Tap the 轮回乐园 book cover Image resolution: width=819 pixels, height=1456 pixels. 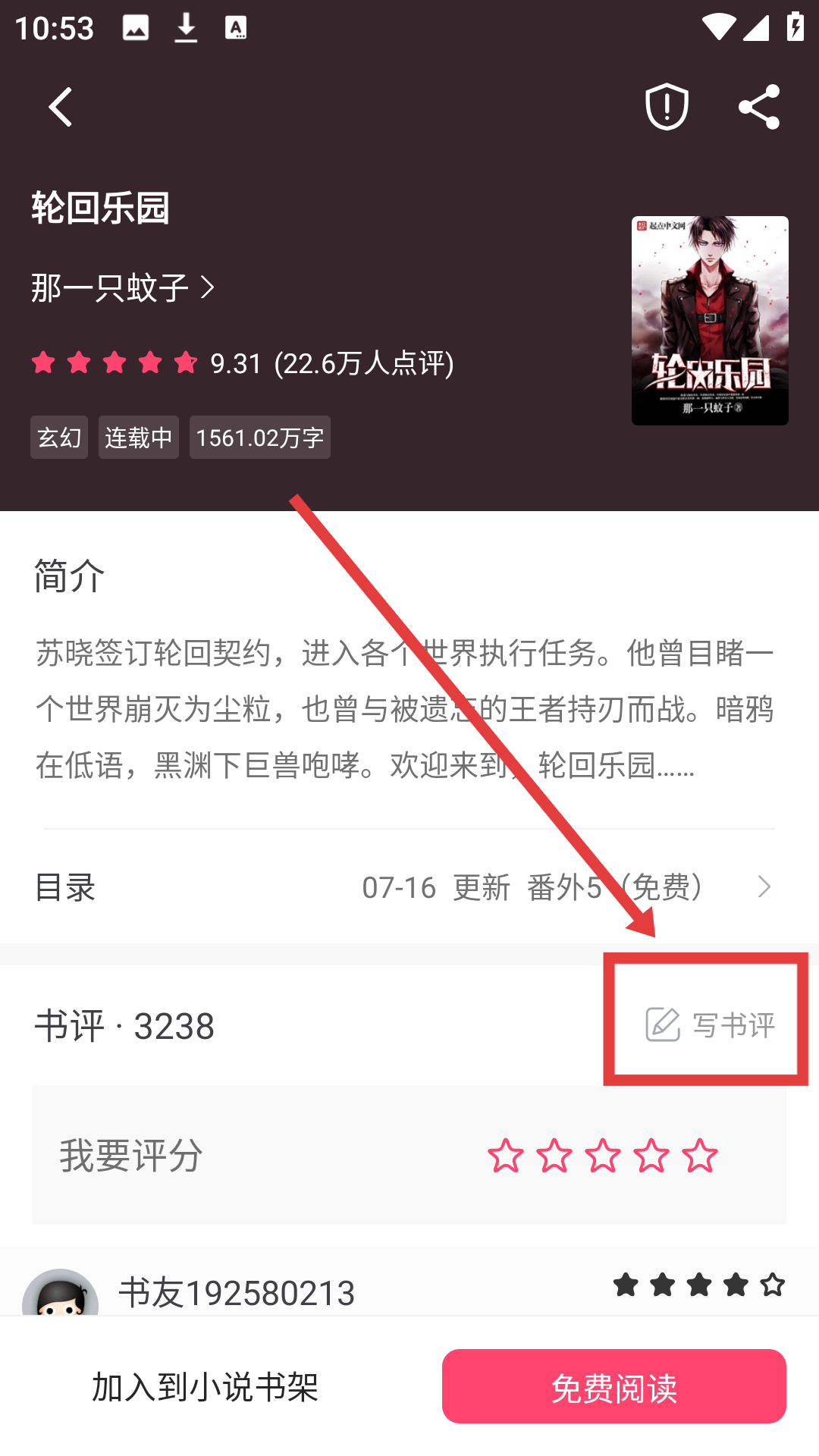point(709,320)
